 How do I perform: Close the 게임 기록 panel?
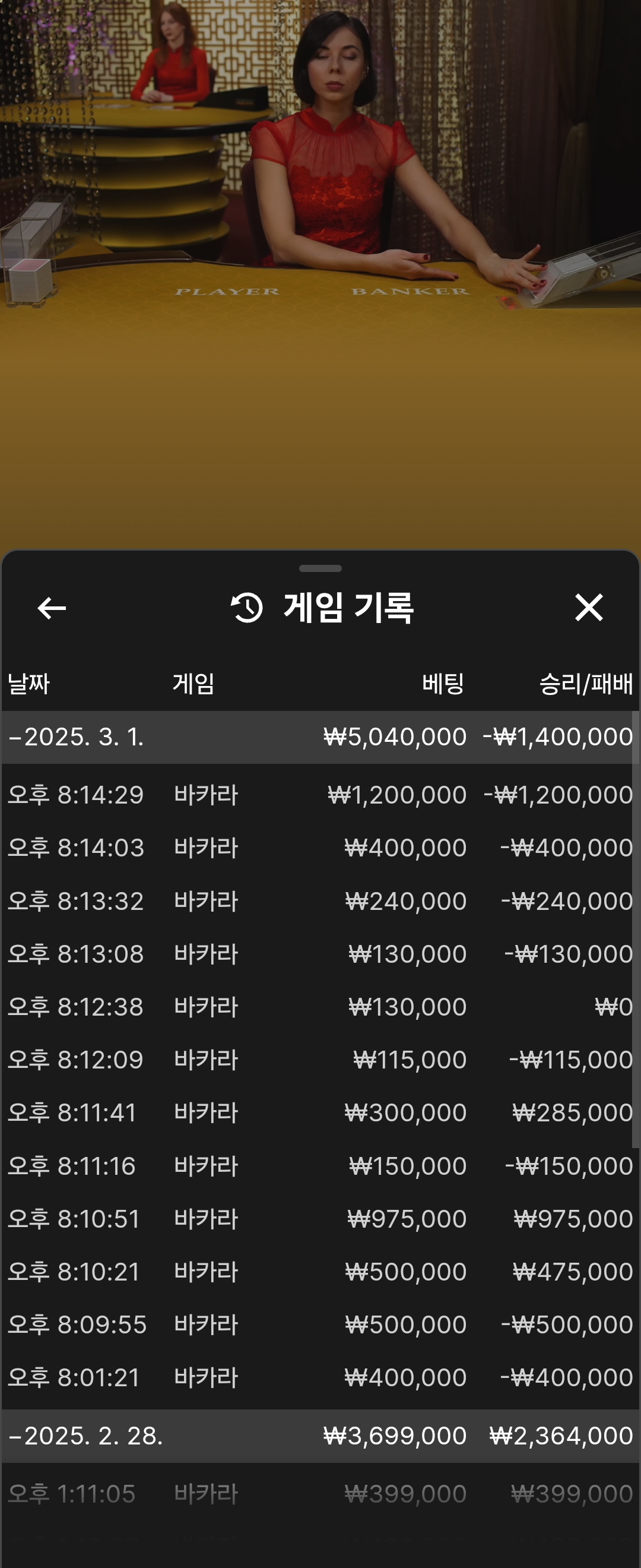click(589, 608)
